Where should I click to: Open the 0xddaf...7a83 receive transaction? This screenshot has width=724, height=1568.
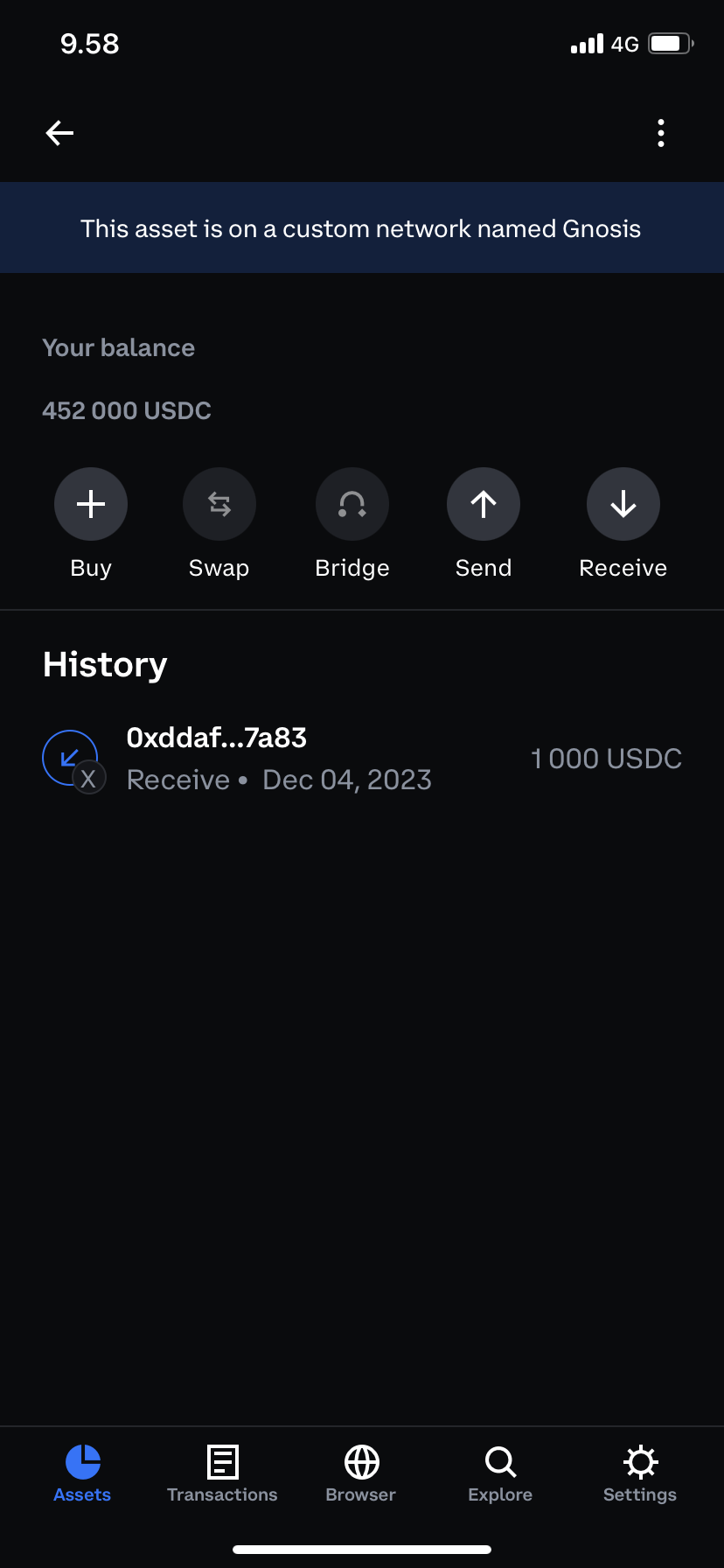click(x=362, y=759)
